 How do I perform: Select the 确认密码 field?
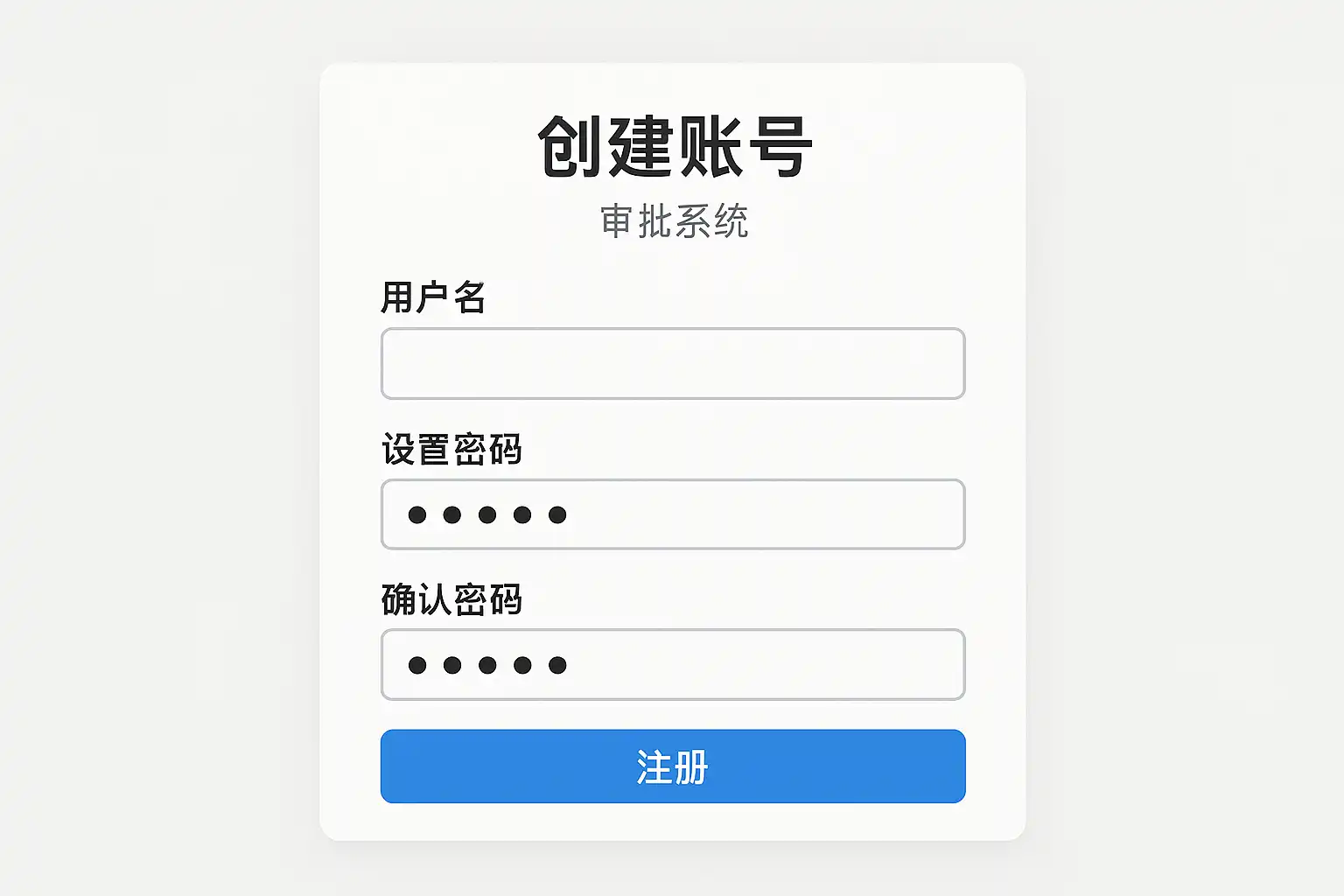672,665
